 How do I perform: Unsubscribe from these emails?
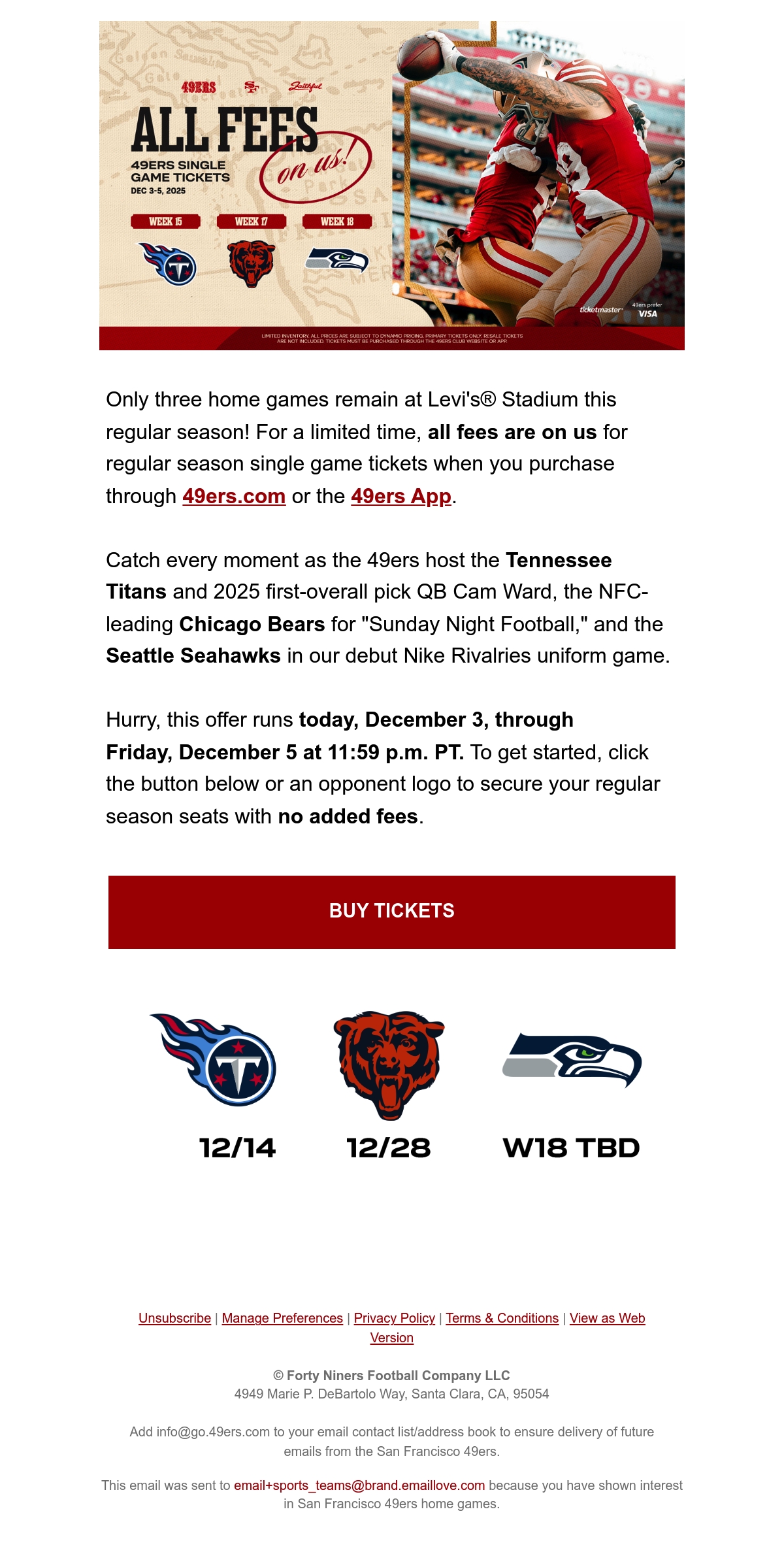(x=174, y=1318)
